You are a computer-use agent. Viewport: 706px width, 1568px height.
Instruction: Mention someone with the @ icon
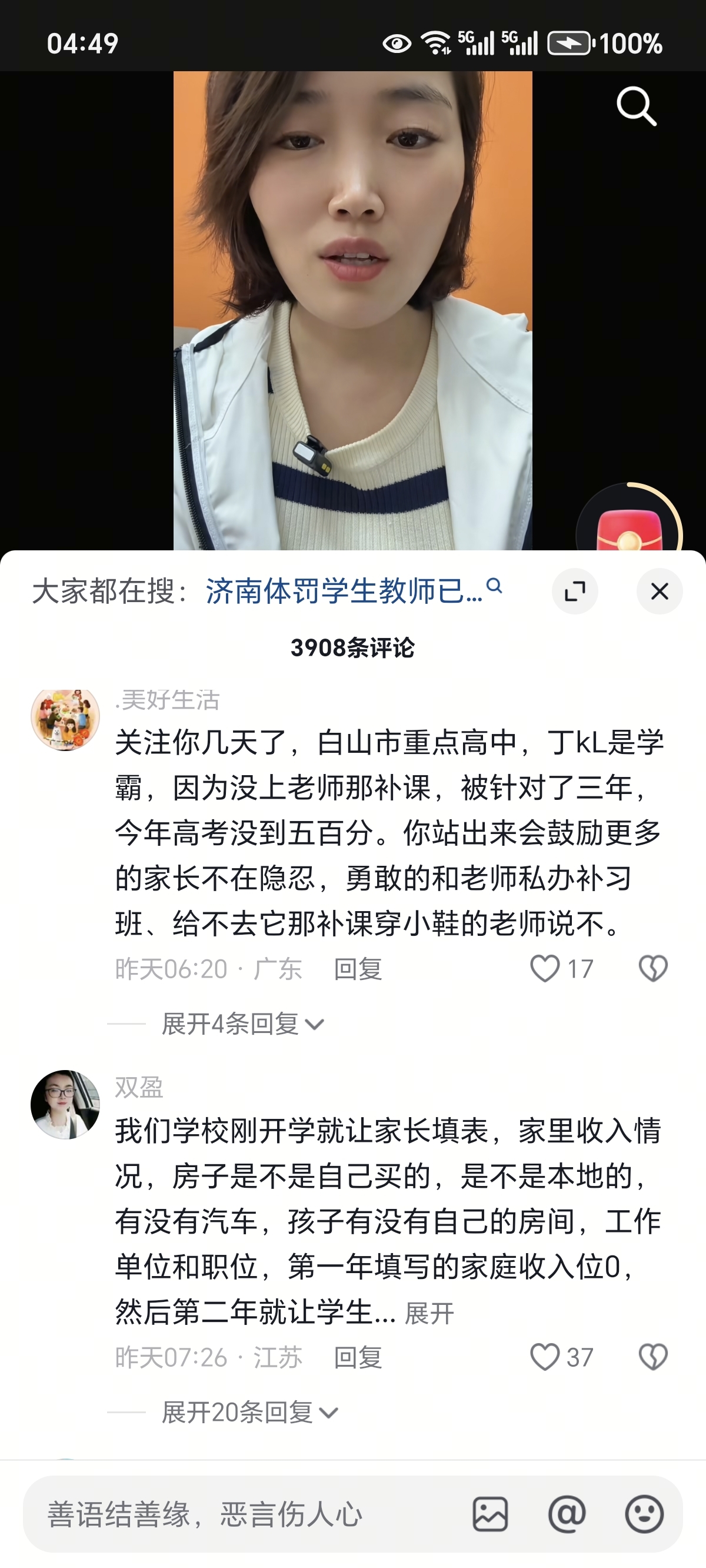point(567,1514)
